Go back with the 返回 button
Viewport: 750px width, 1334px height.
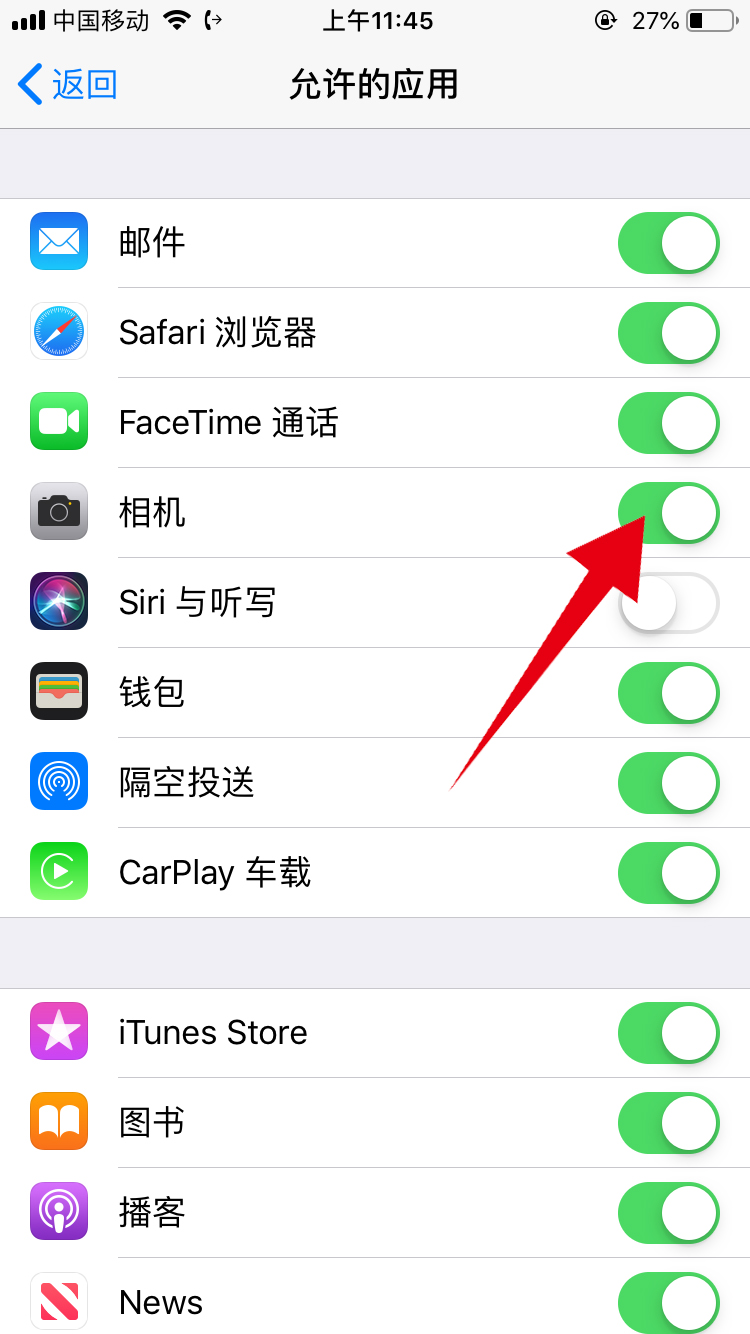pos(68,84)
